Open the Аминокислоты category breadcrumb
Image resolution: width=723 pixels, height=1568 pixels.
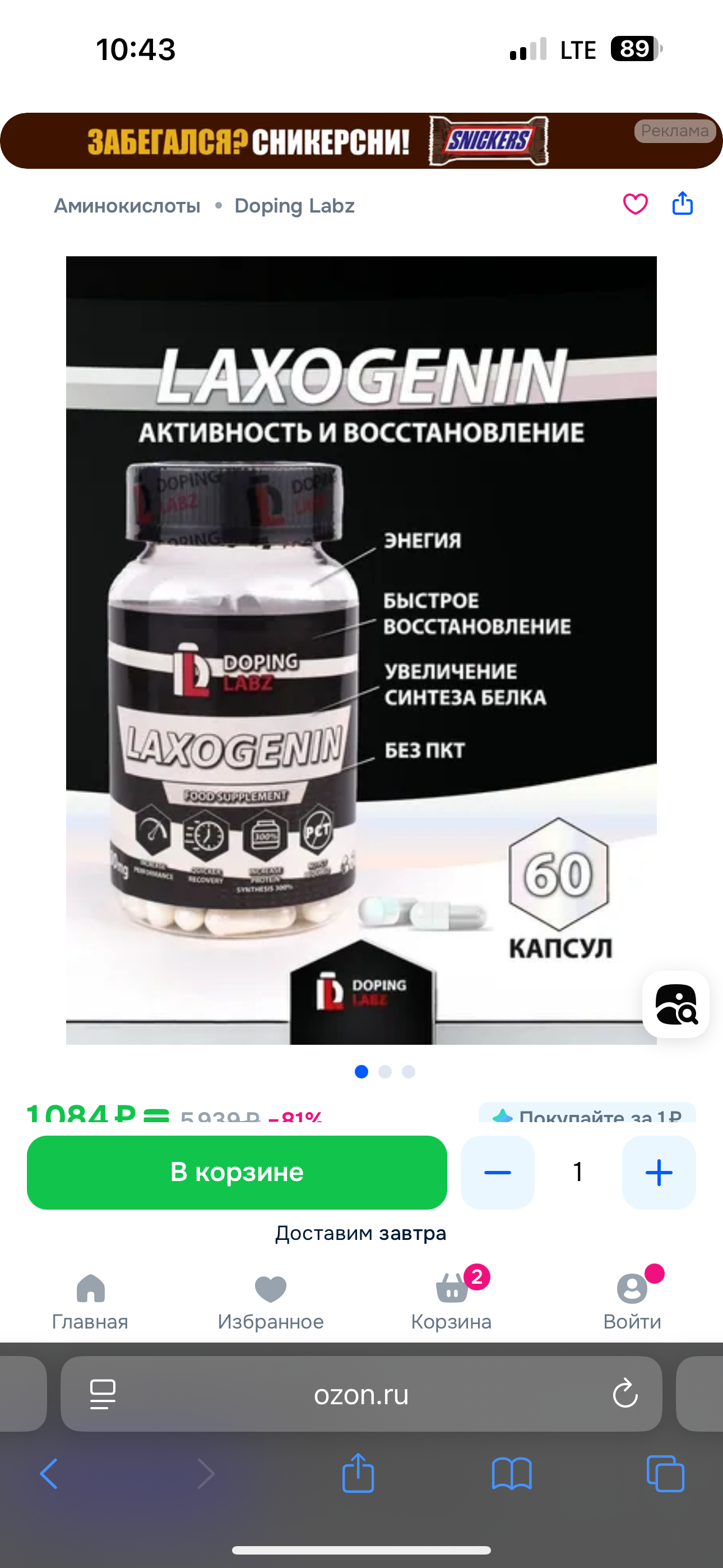click(x=127, y=206)
